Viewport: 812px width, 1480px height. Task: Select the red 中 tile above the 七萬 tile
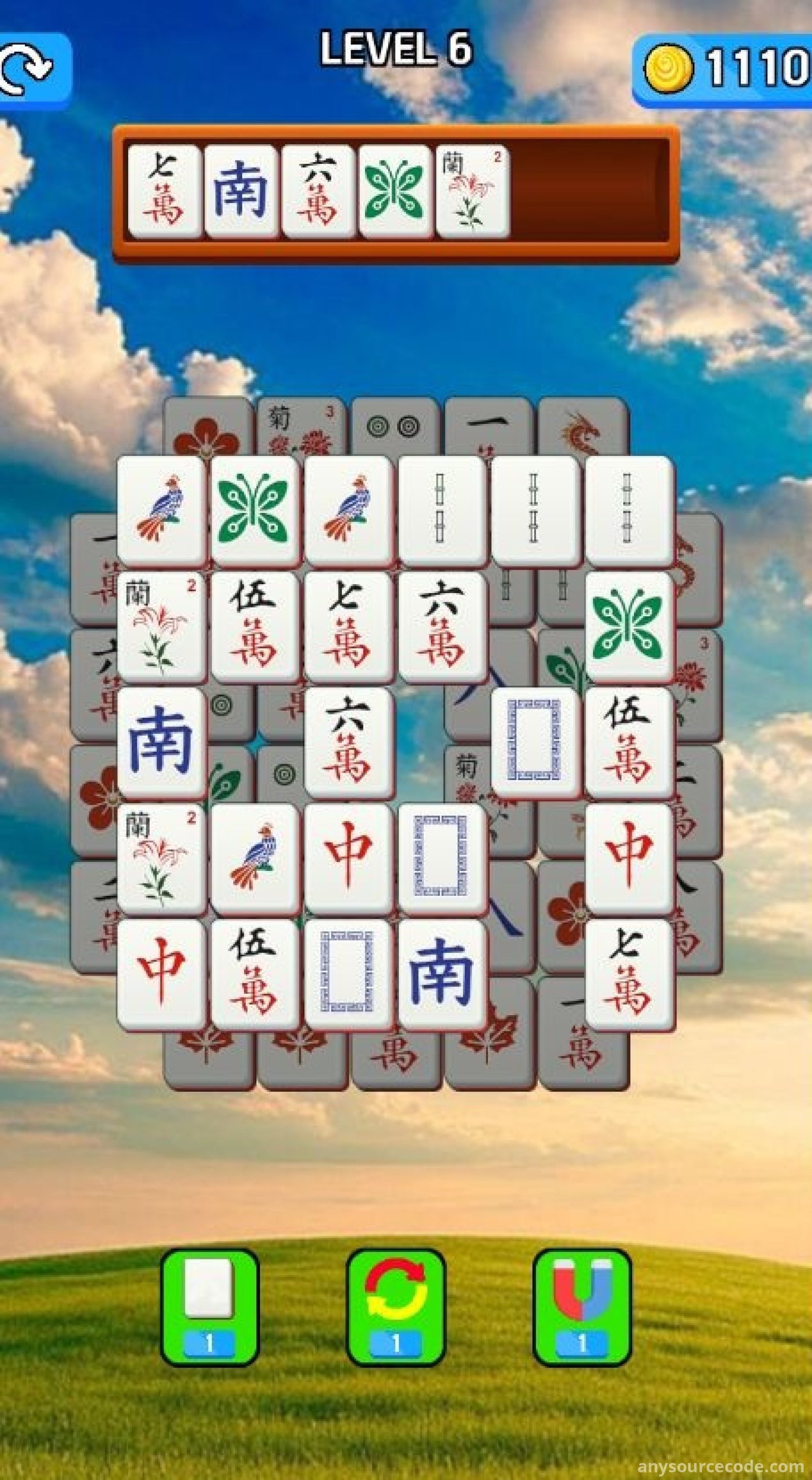pos(629,856)
